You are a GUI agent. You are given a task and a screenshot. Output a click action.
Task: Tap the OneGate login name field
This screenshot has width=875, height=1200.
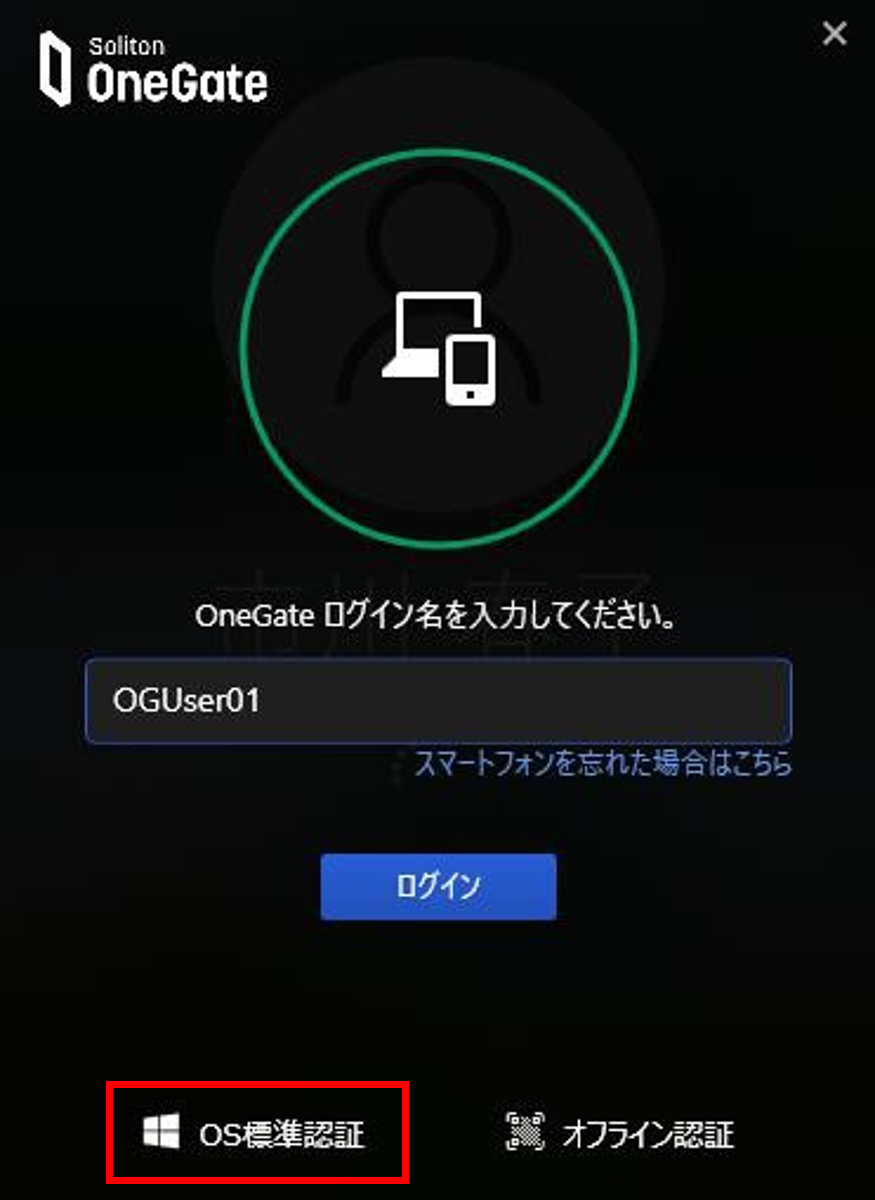(x=438, y=700)
